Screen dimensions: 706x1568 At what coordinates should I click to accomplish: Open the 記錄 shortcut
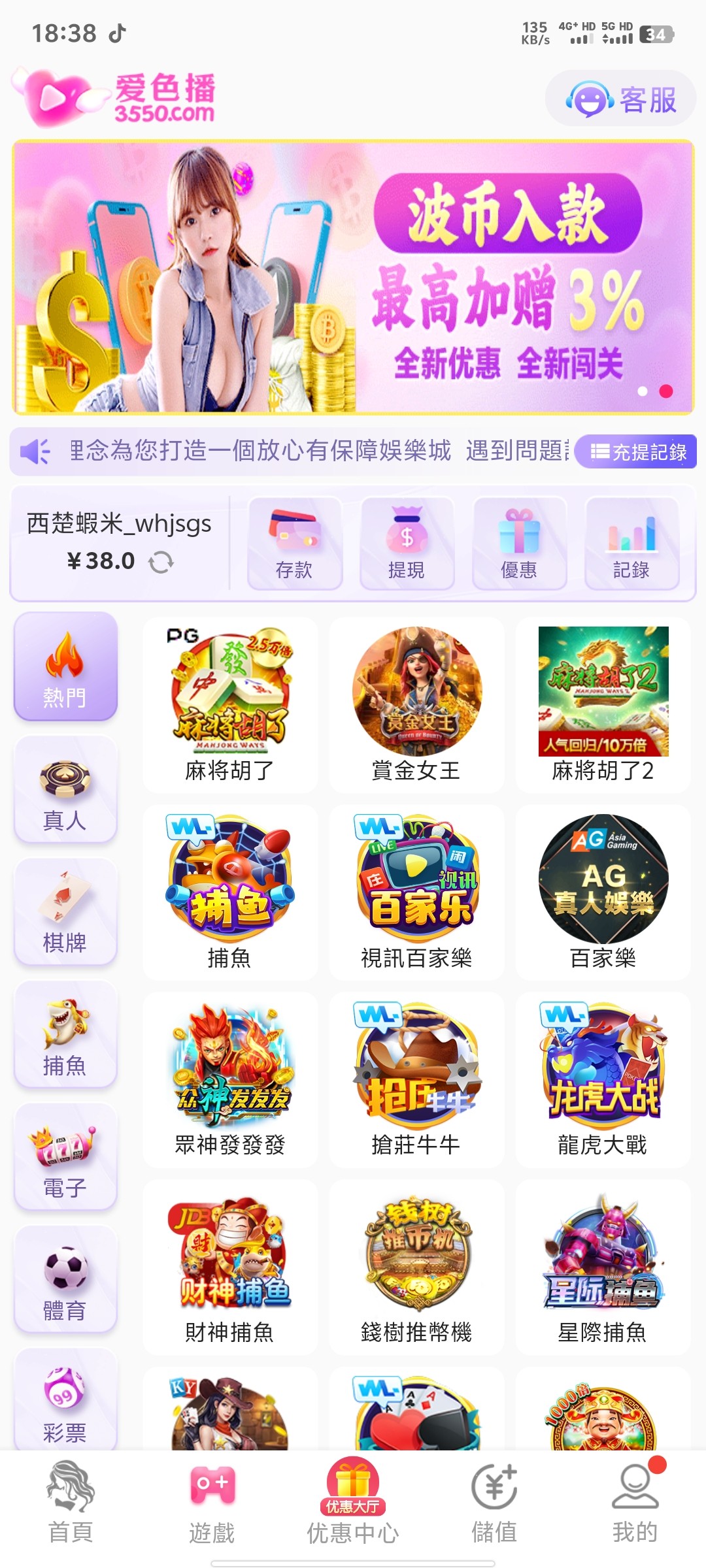click(631, 544)
